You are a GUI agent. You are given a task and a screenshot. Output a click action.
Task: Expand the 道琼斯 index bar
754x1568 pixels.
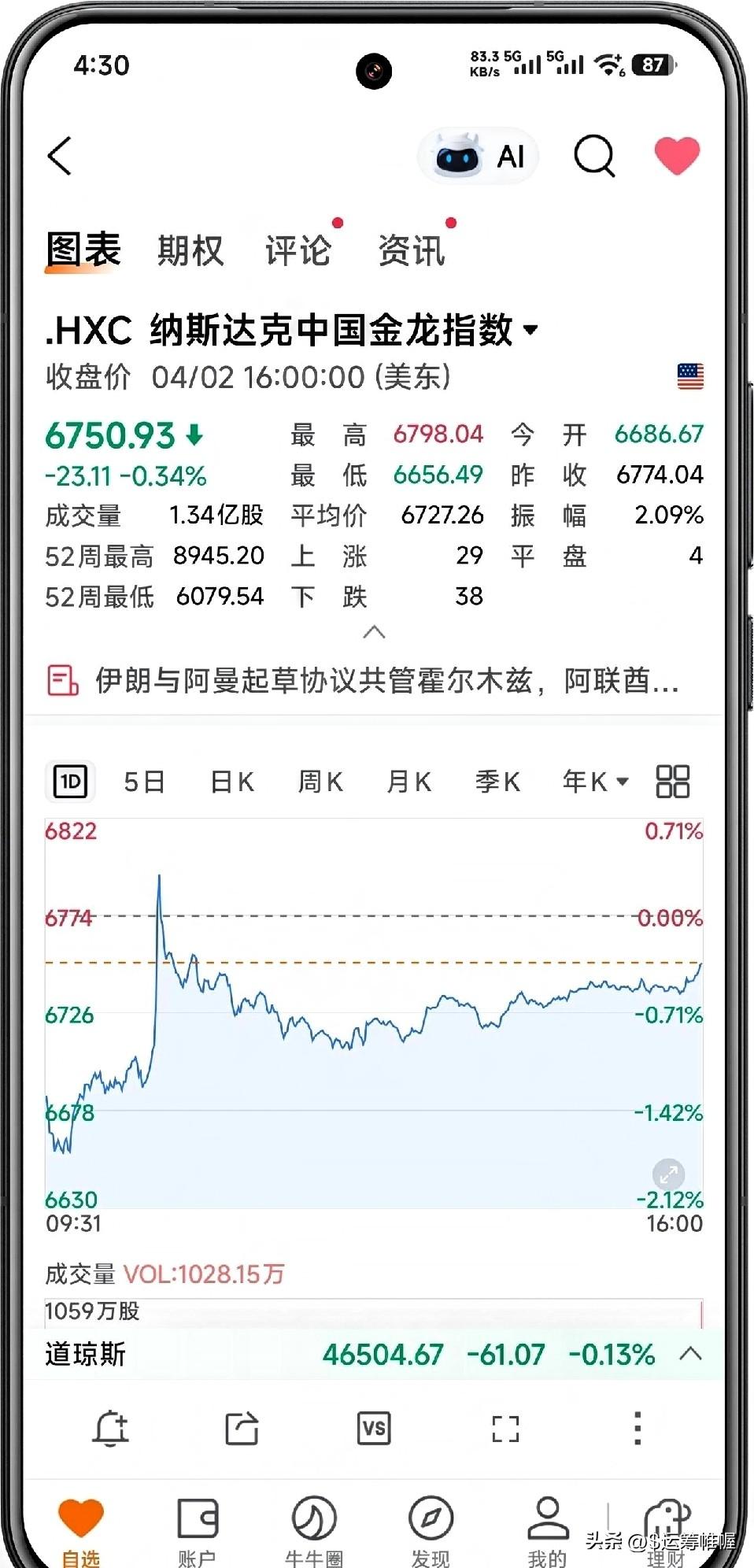coord(690,1354)
